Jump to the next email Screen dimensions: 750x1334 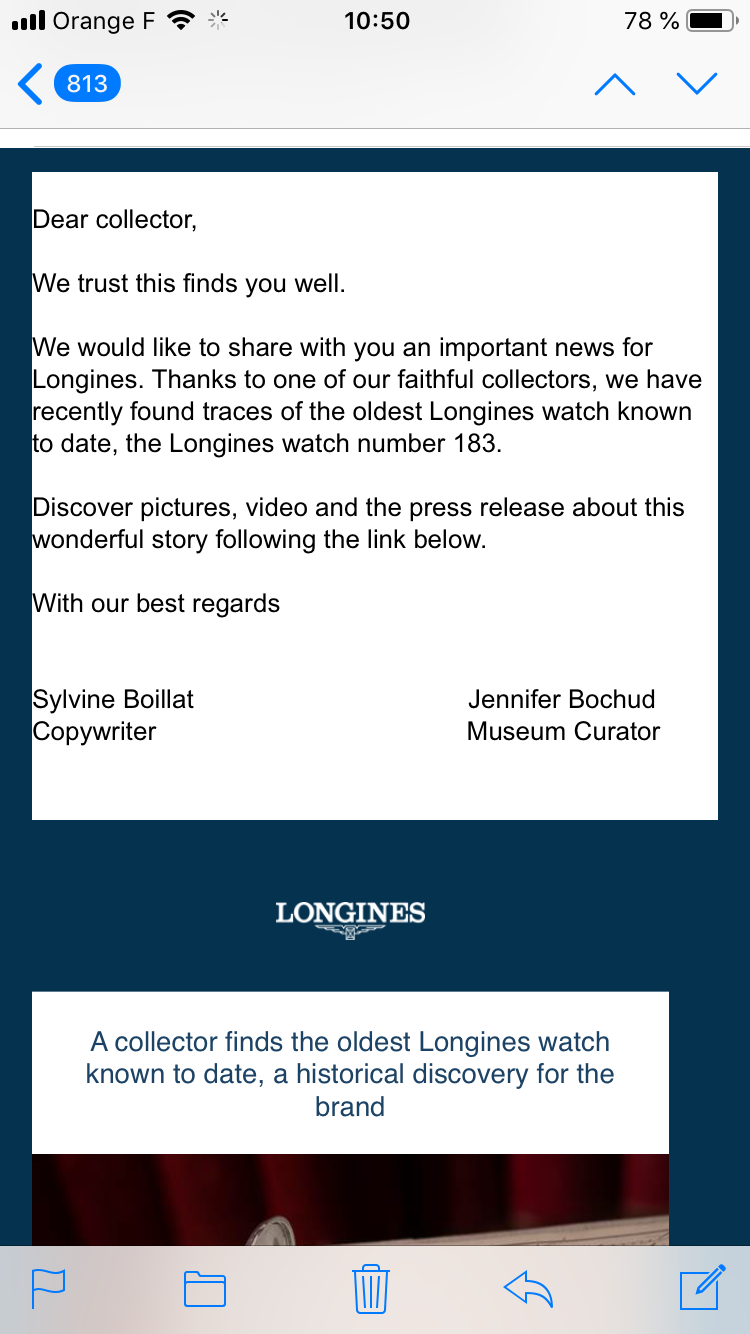[x=697, y=84]
